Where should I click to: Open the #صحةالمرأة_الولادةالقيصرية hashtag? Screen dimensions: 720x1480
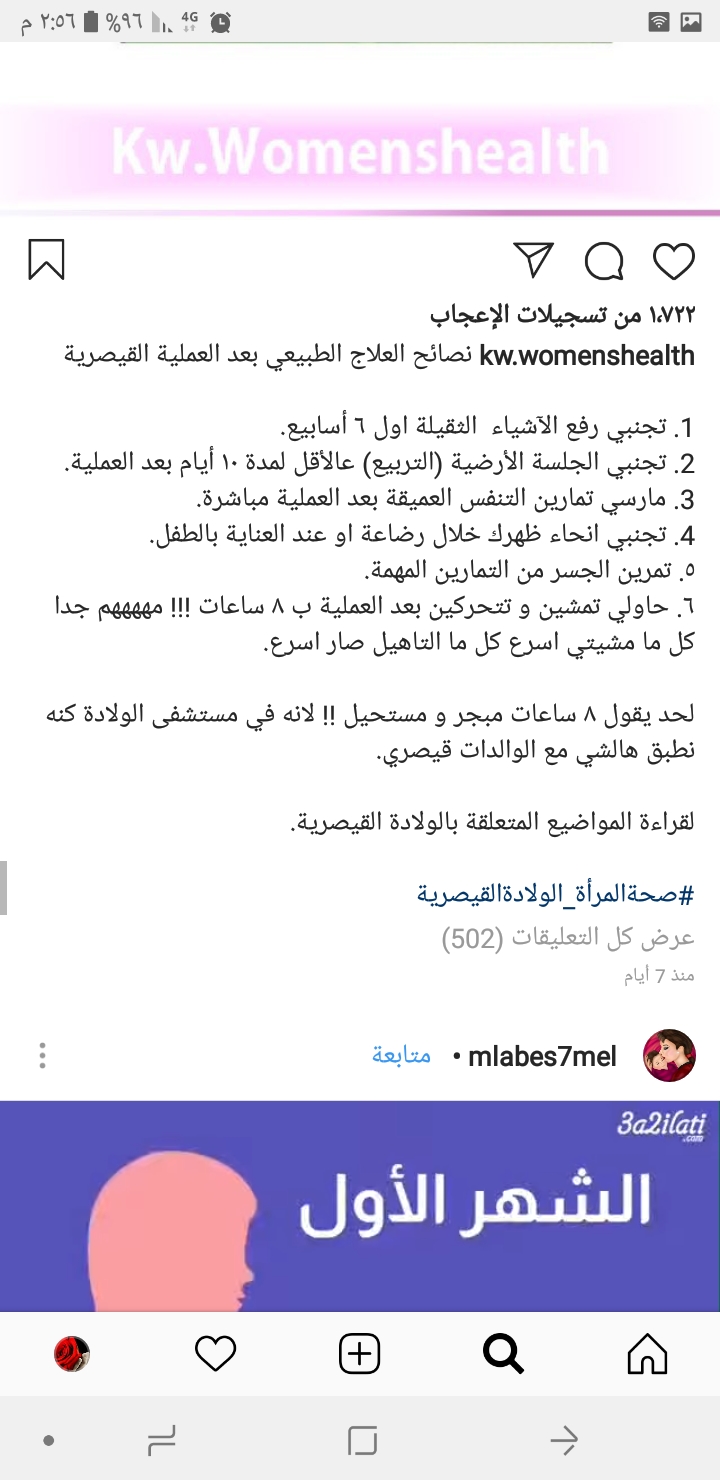click(555, 893)
